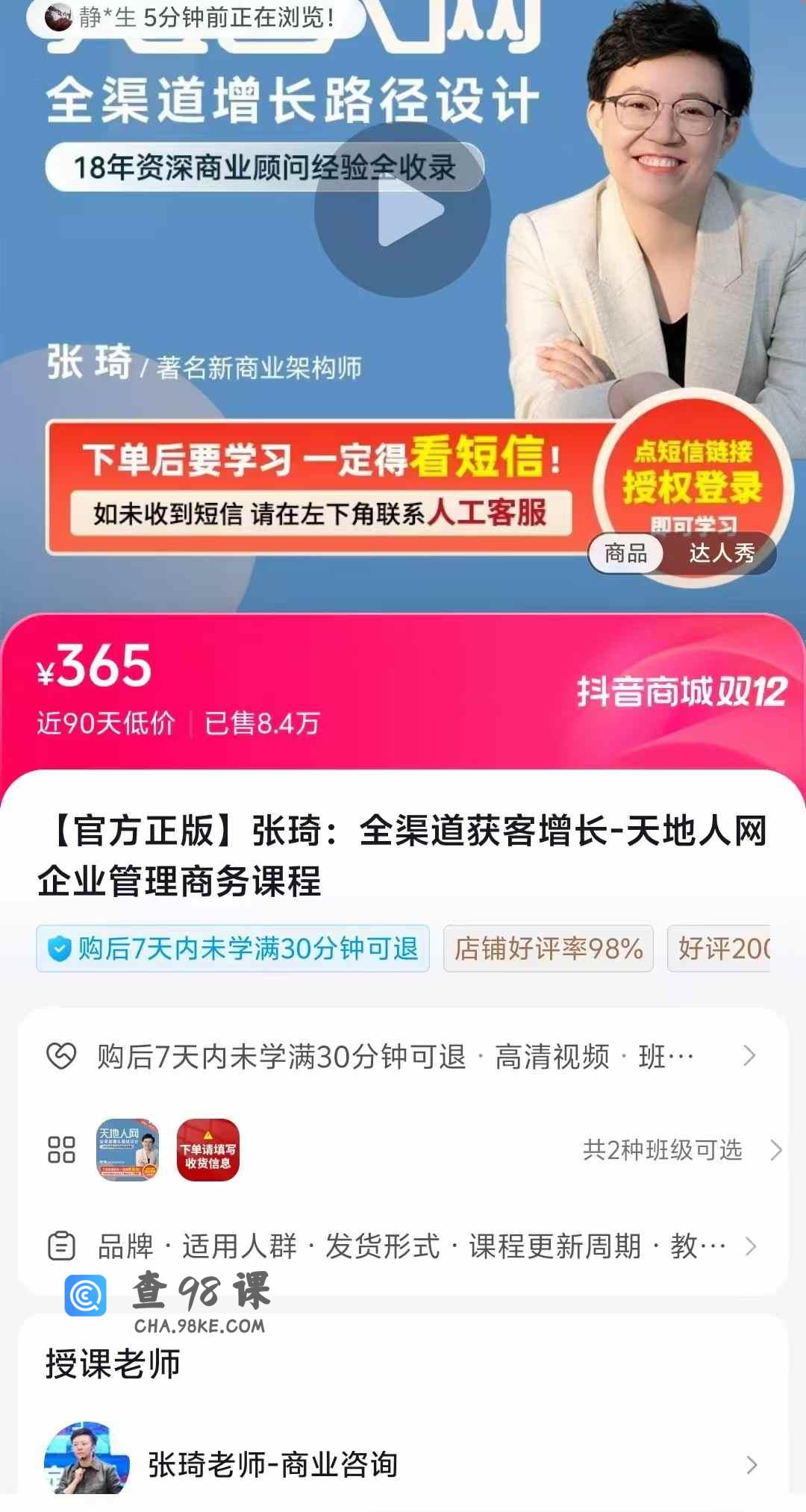806x1512 pixels.
Task: Expand the refund and service guarantees row
Action: (x=403, y=1056)
